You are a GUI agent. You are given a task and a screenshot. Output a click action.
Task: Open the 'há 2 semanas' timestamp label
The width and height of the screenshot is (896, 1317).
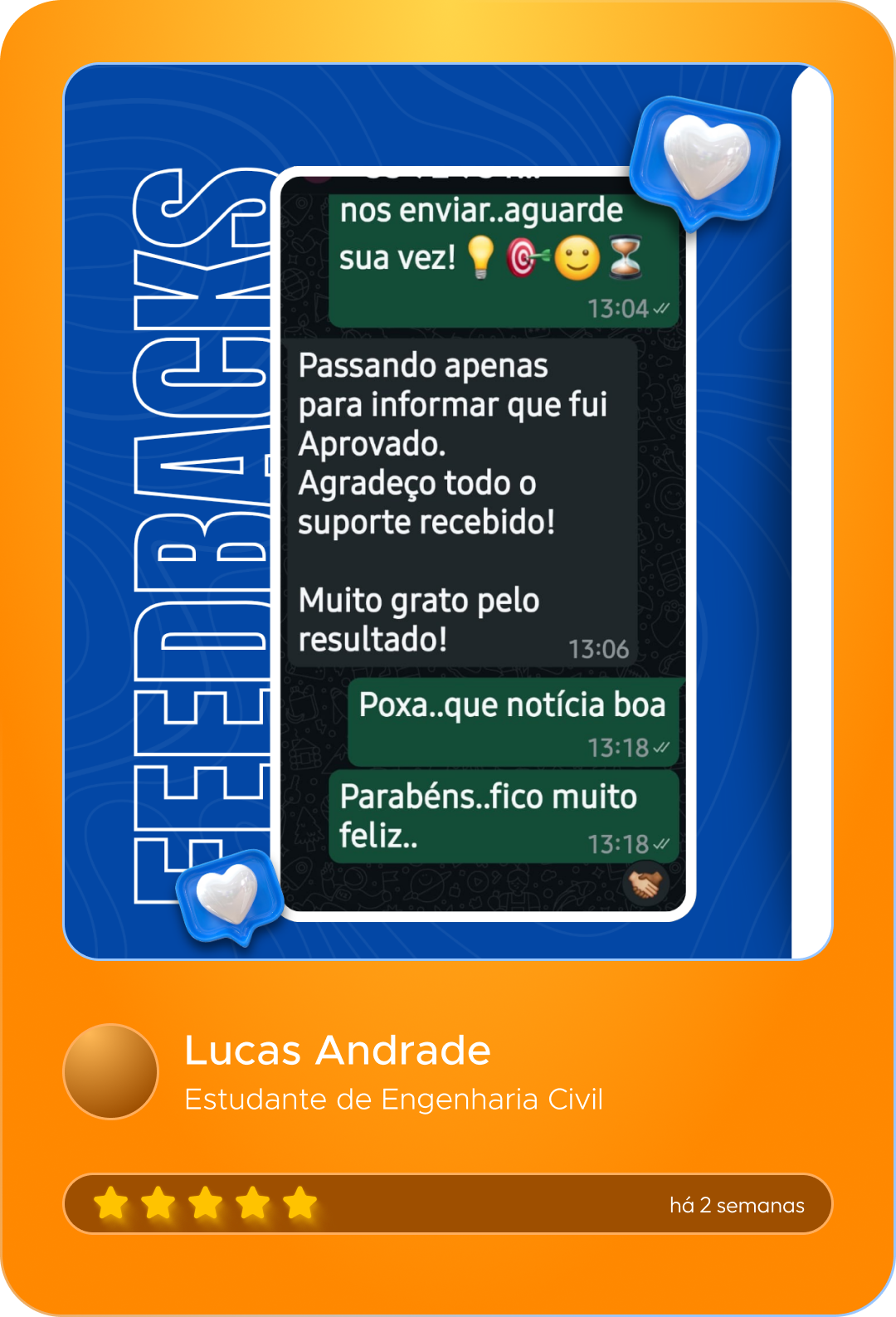(738, 1205)
